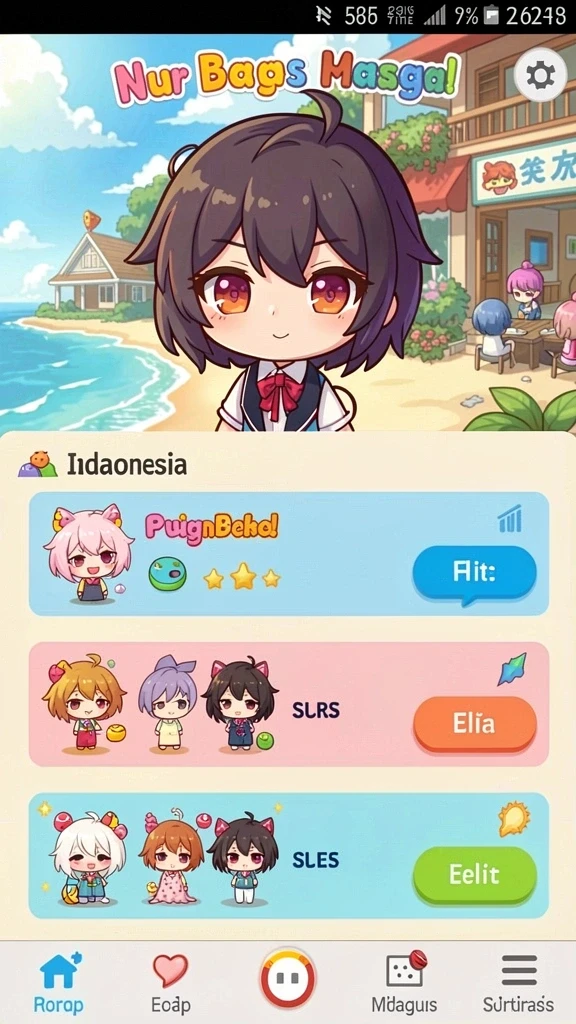Open the SLES team card
576x1024 pixels.
pyautogui.click(x=289, y=856)
